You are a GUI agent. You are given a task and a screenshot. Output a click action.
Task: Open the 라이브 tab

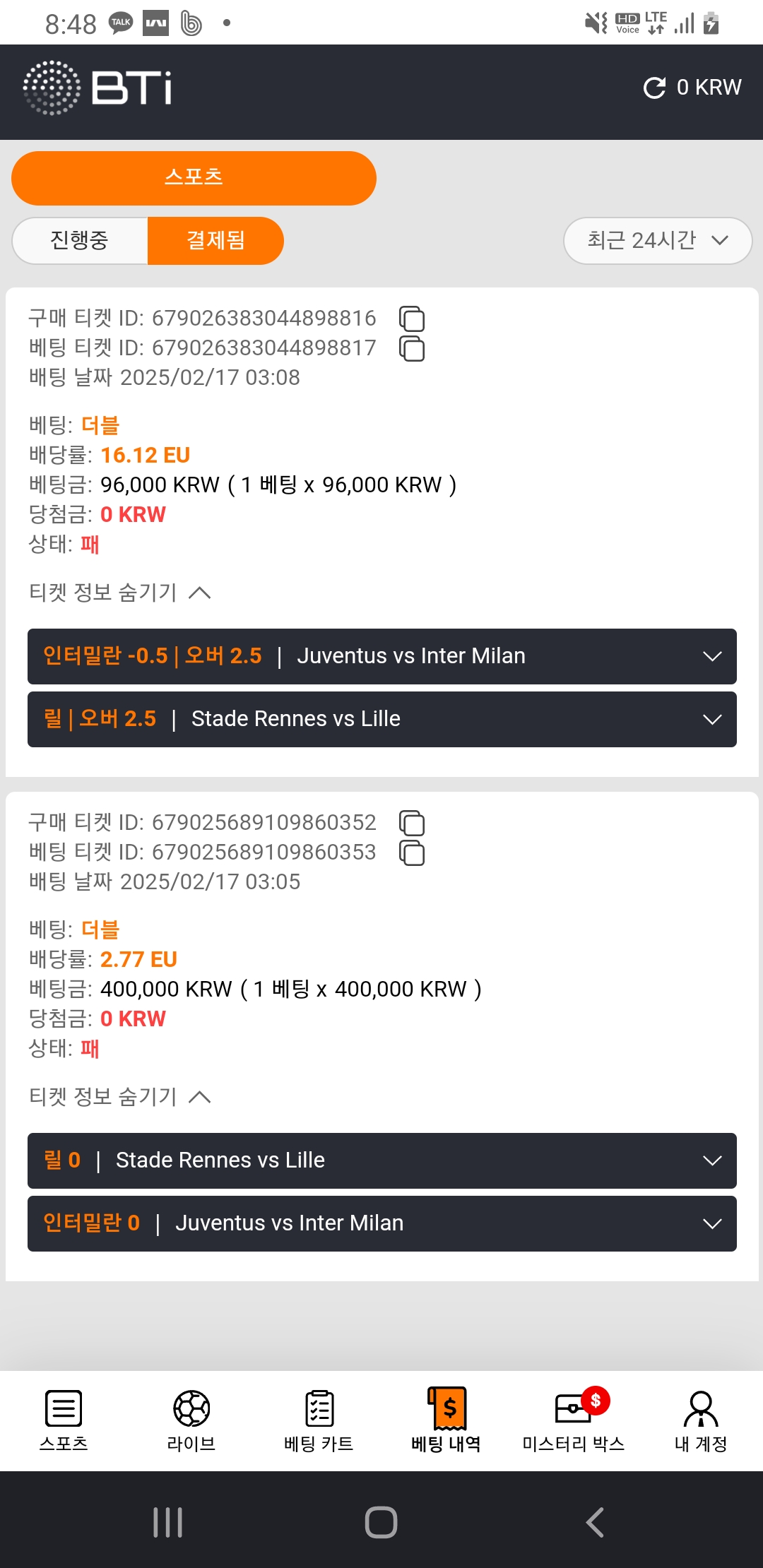click(191, 1420)
